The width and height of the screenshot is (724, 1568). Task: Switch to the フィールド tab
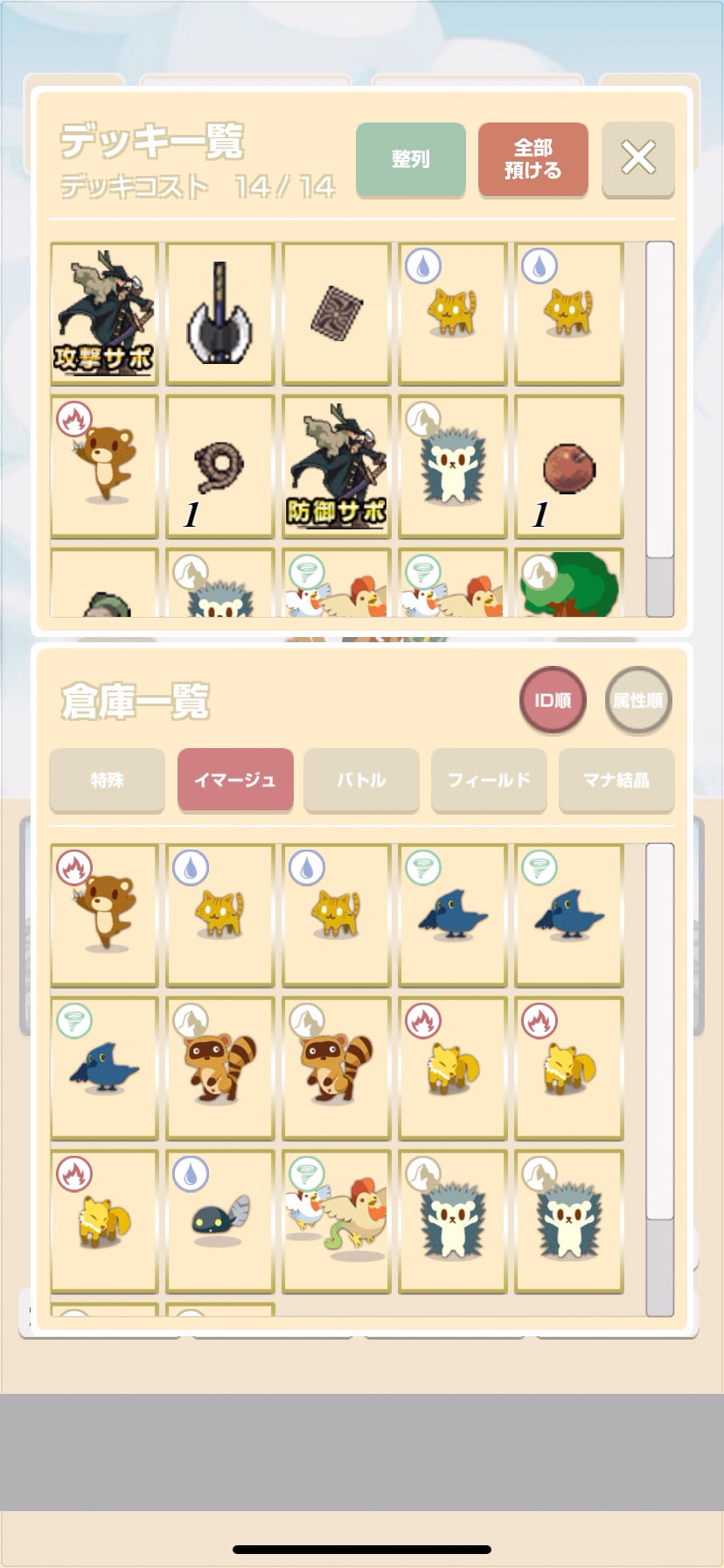(489, 780)
